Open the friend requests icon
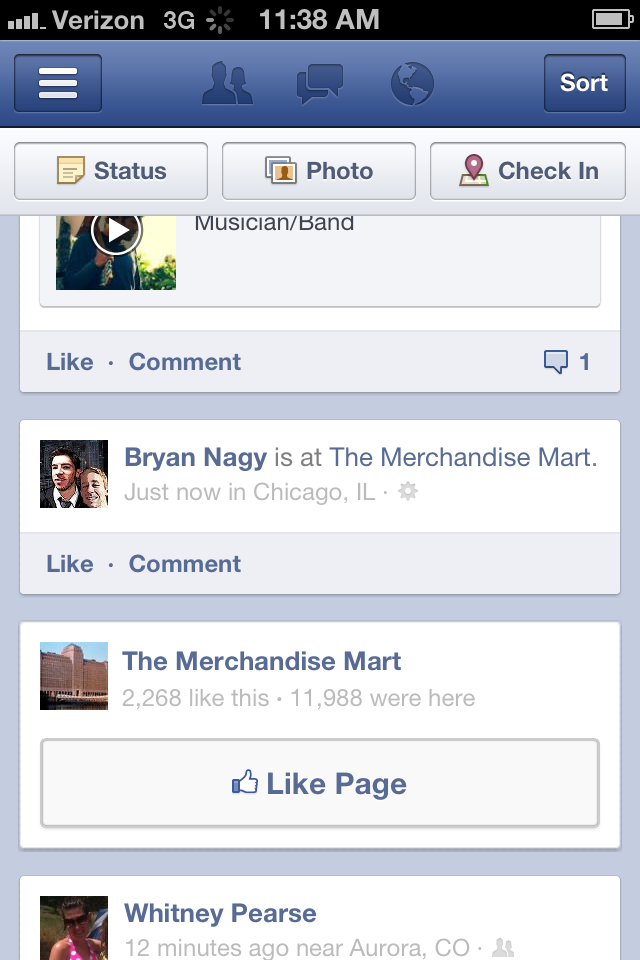The width and height of the screenshot is (640, 960). click(x=227, y=84)
